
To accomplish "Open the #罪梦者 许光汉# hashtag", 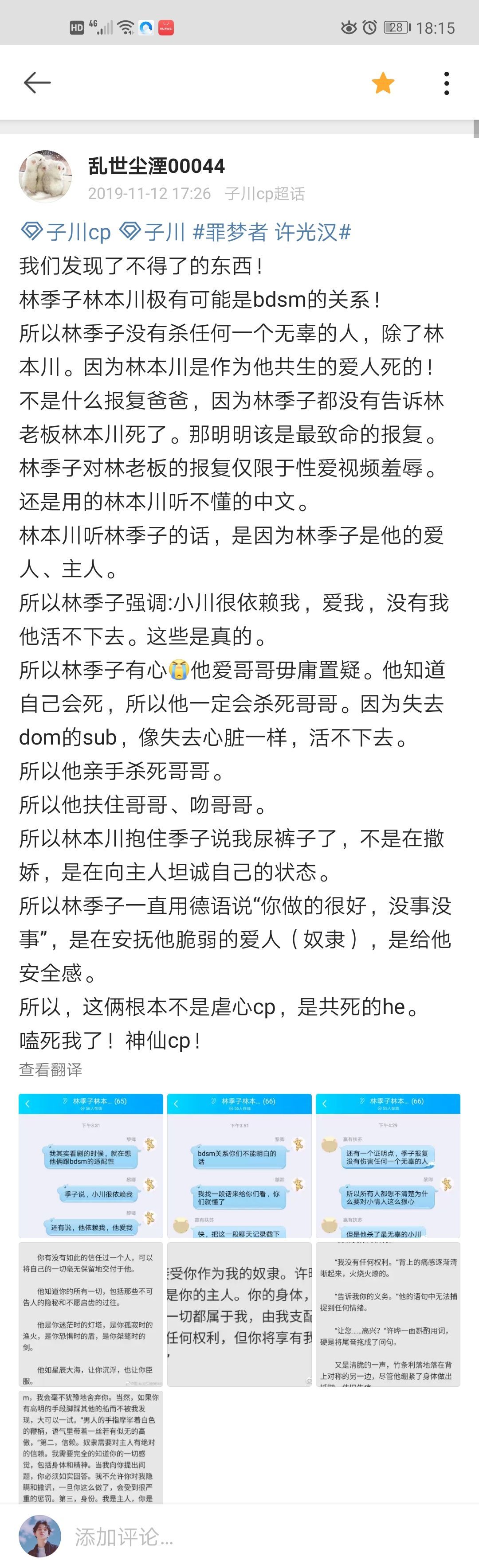I will pyautogui.click(x=272, y=231).
